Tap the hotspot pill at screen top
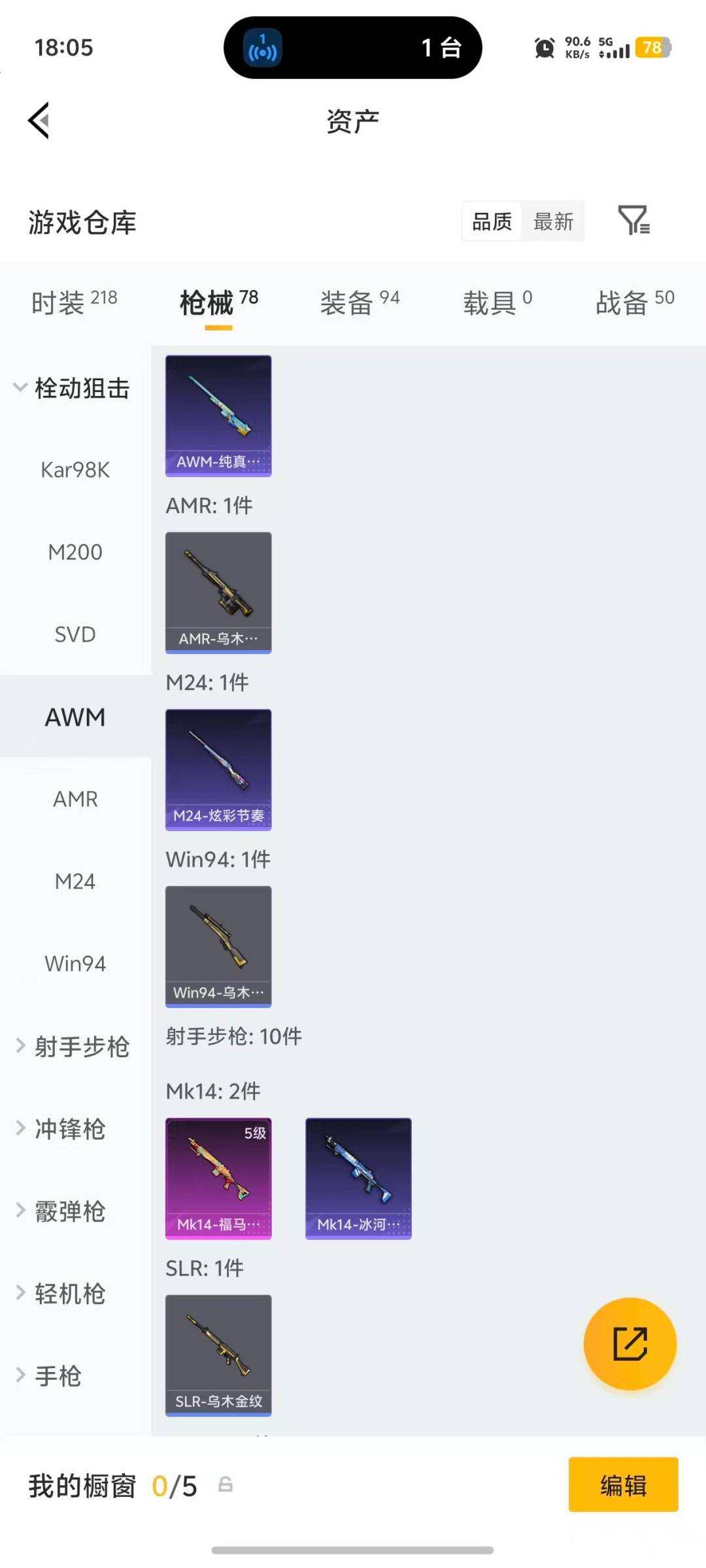Screen dimensions: 706x1568 click(353, 48)
